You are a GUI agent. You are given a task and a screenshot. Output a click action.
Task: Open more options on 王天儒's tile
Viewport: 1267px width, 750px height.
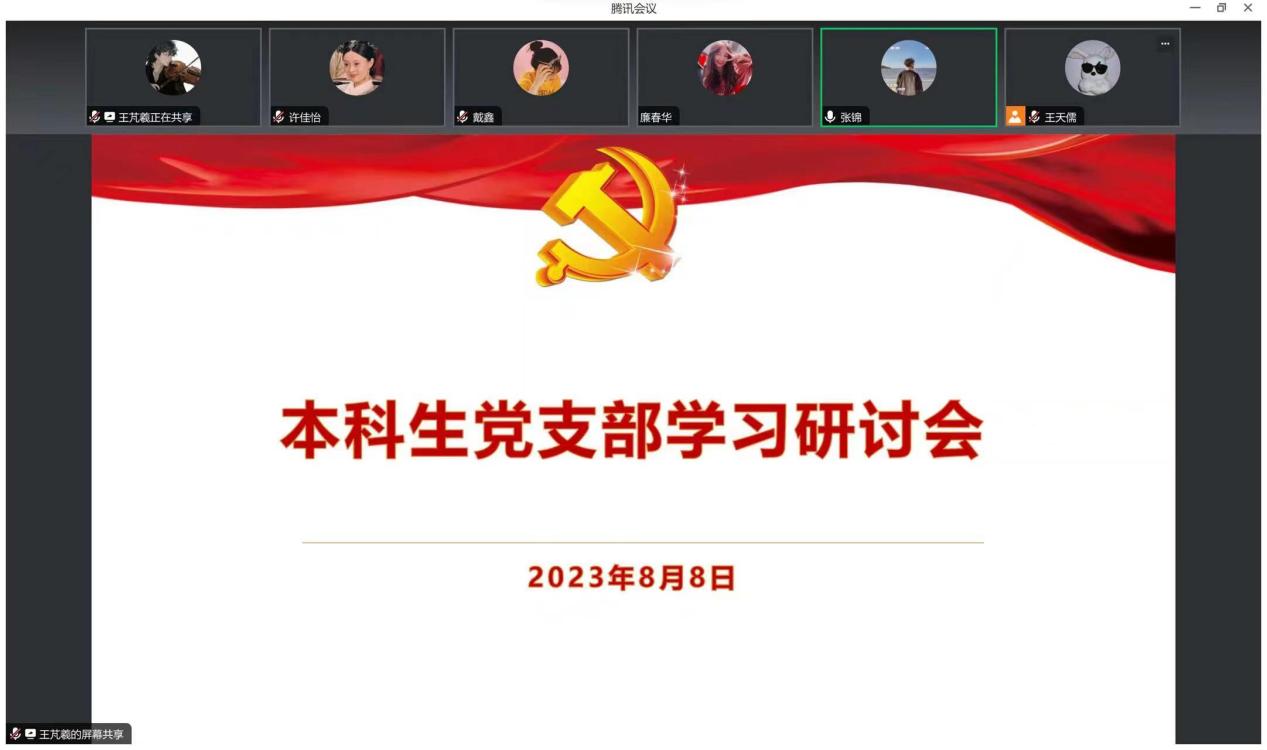click(1165, 44)
